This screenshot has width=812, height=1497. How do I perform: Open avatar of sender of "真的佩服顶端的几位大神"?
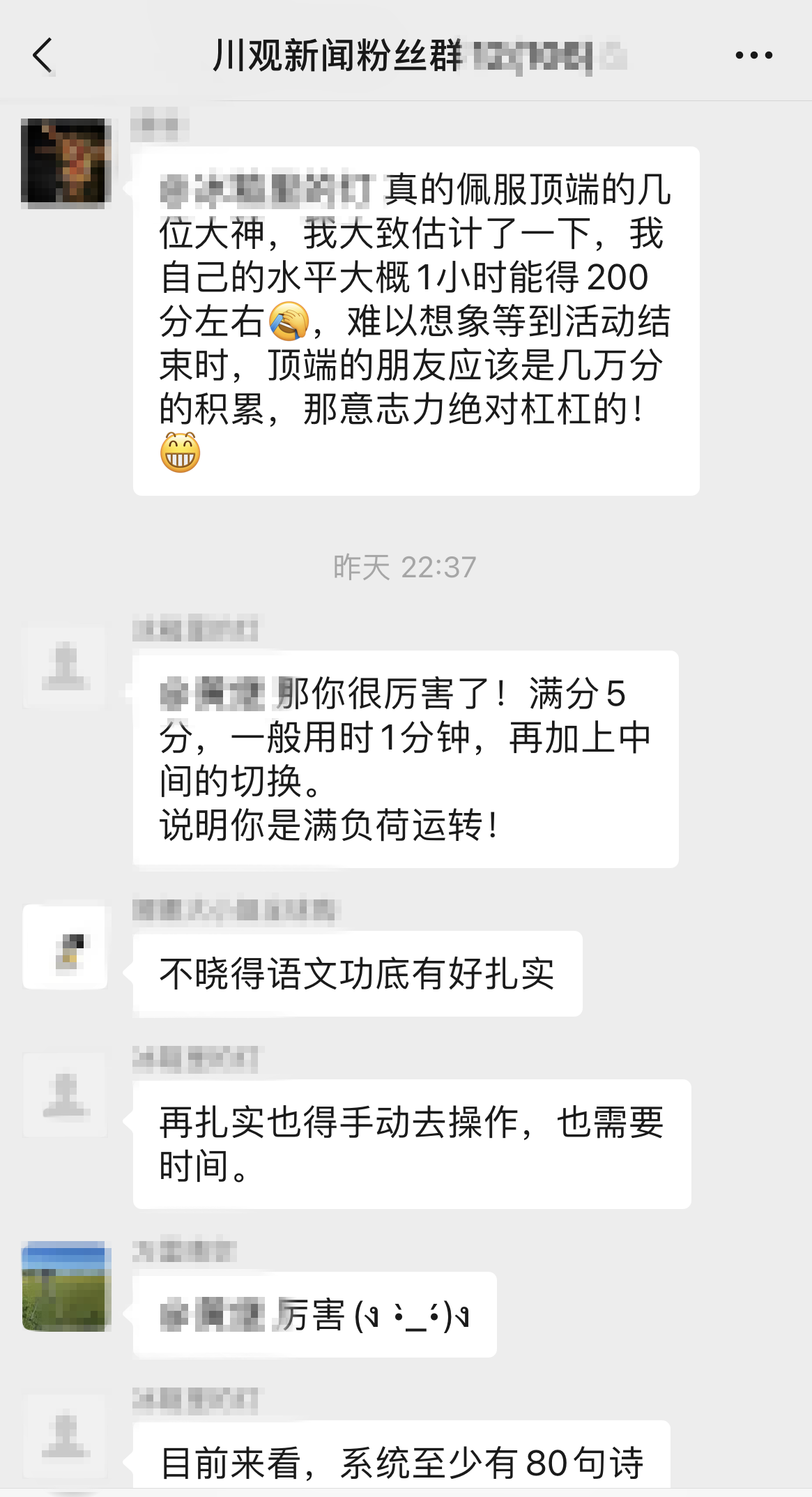coord(66,163)
